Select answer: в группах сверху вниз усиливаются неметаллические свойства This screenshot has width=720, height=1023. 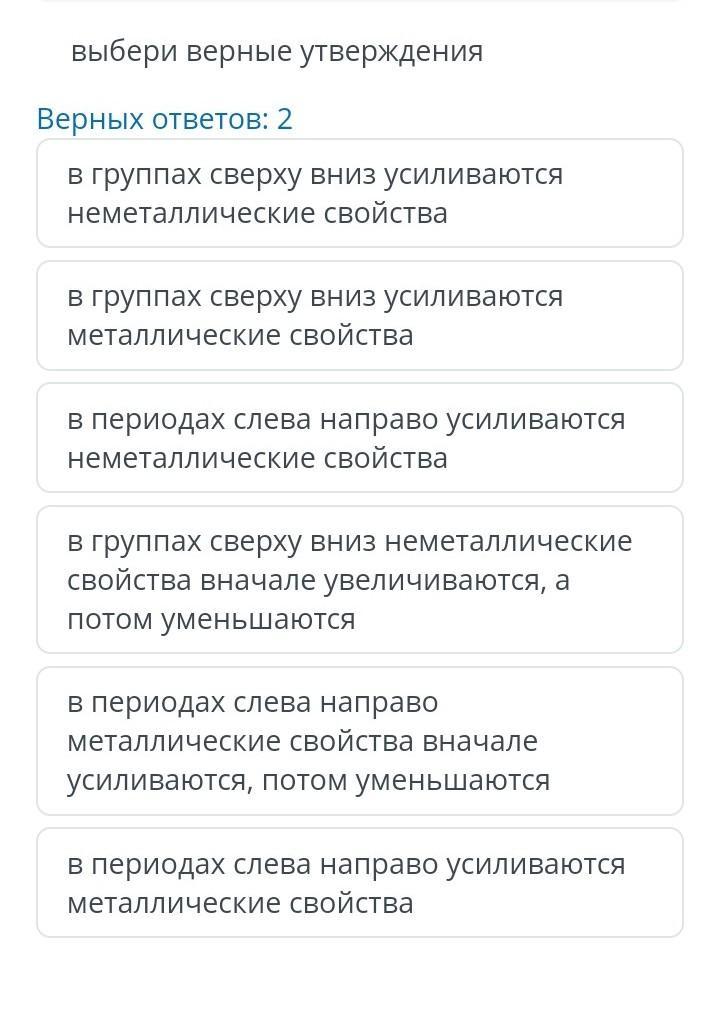coord(359,193)
